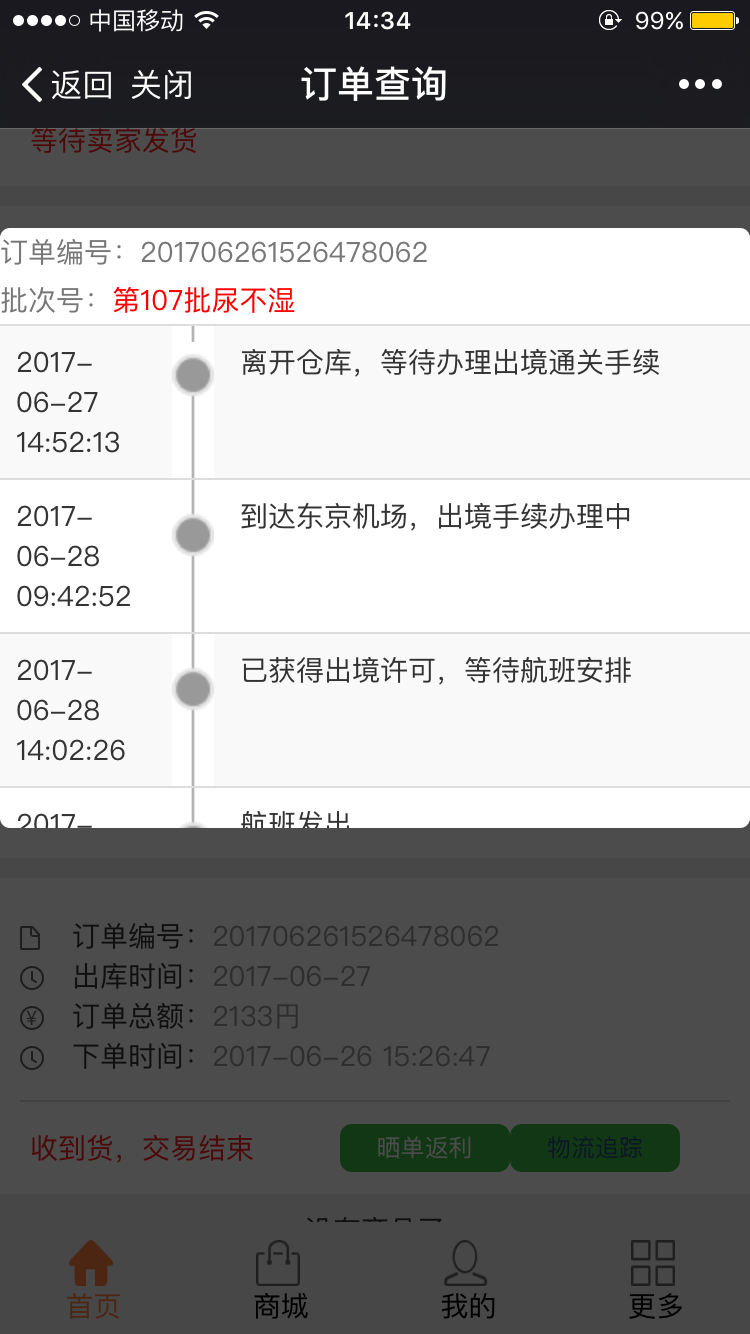Open the three-dot overflow menu

click(x=700, y=85)
